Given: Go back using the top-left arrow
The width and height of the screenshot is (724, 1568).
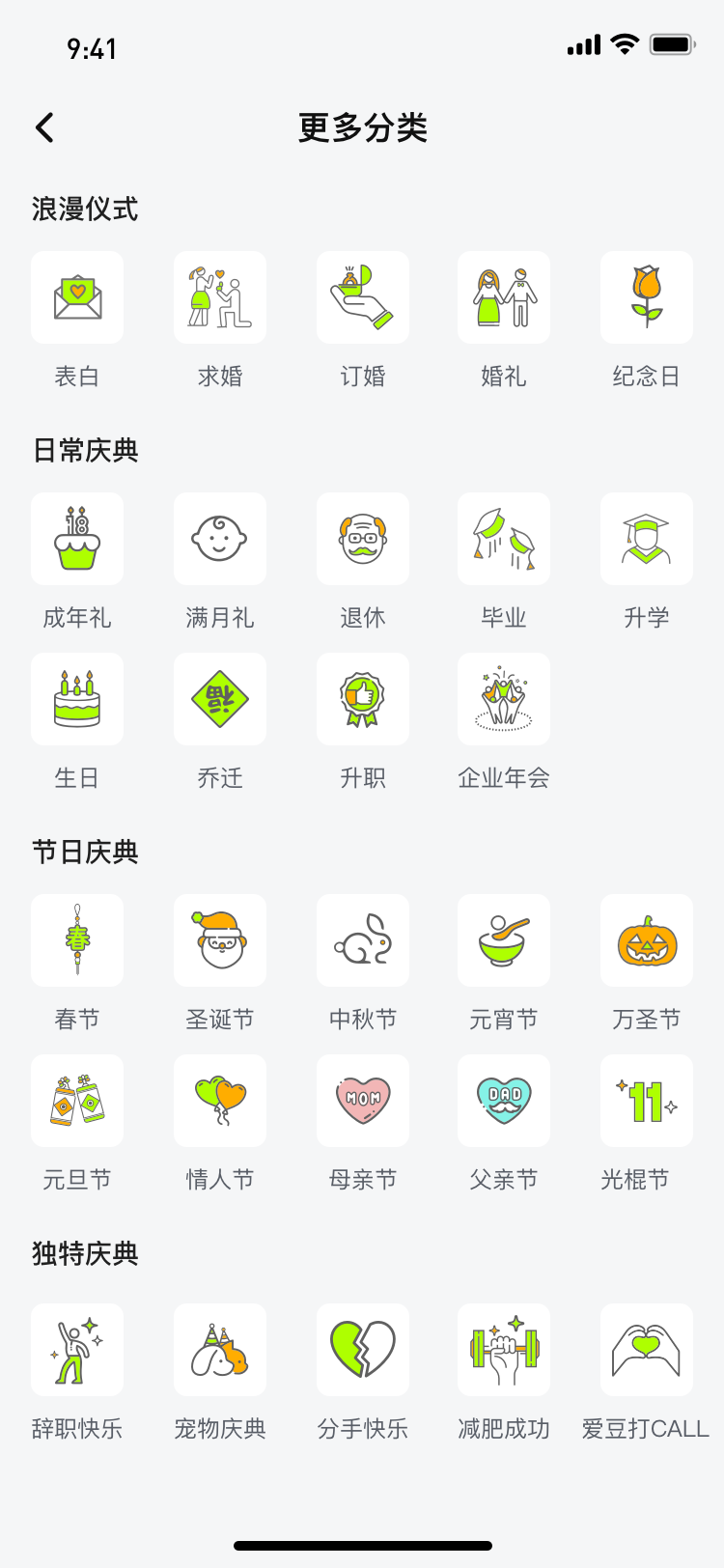Looking at the screenshot, I should [44, 127].
